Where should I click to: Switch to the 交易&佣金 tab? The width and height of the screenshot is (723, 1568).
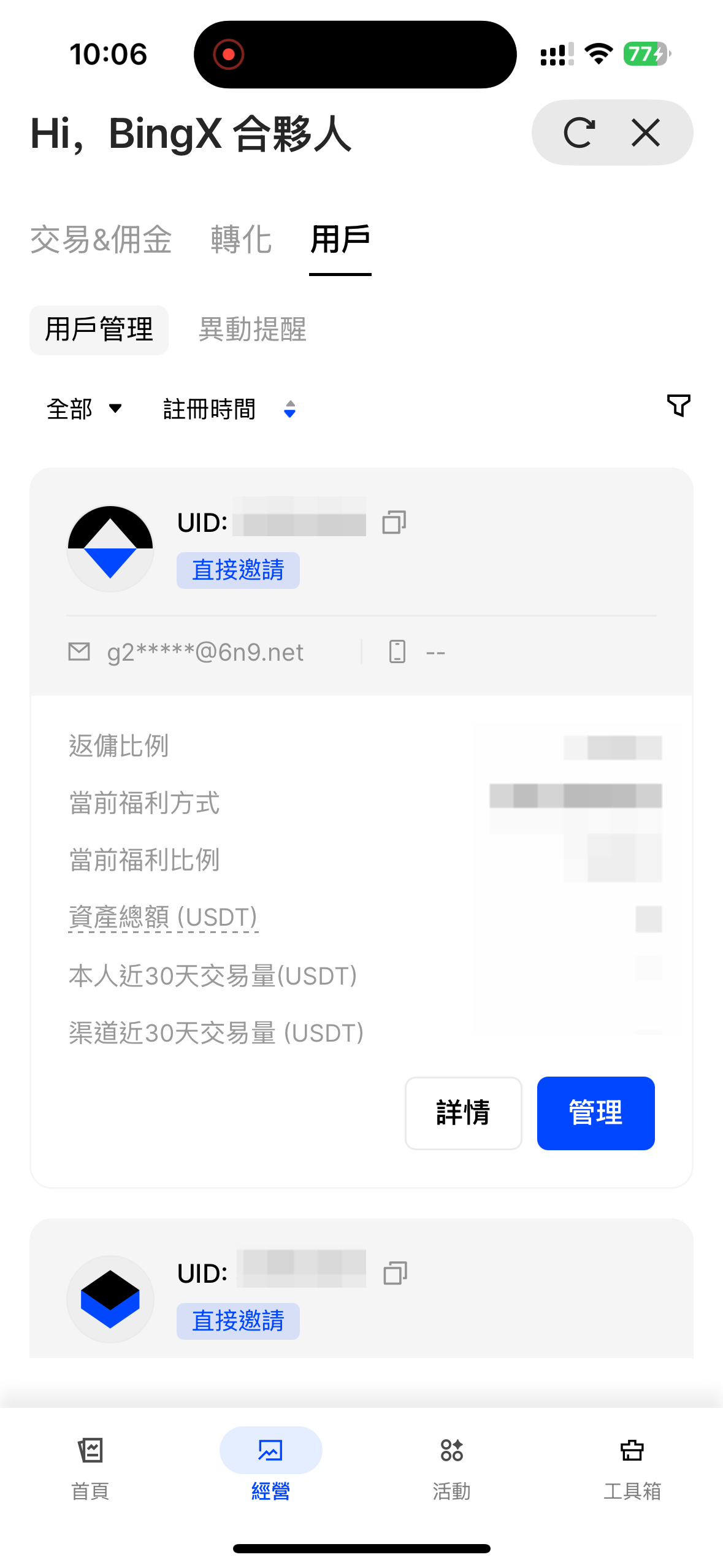point(101,240)
